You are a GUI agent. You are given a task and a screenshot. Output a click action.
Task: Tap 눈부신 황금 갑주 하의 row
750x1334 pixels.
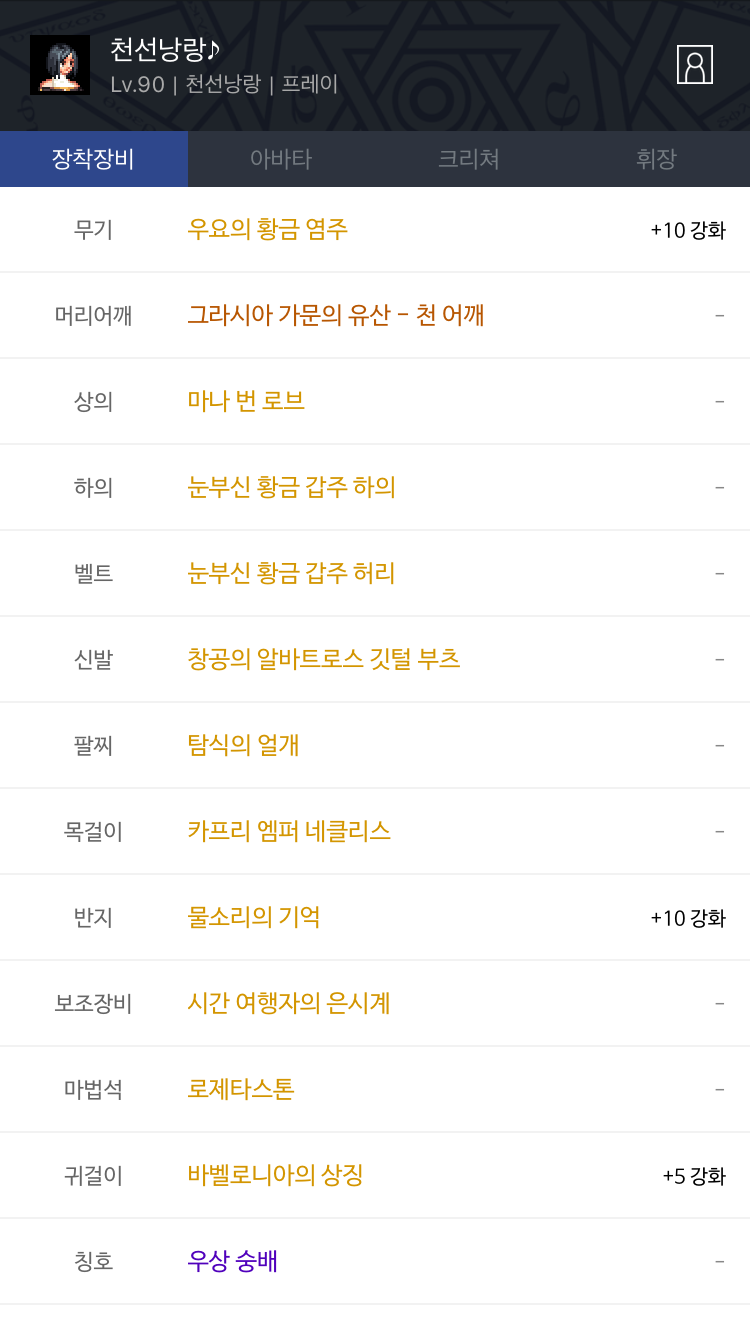point(375,488)
